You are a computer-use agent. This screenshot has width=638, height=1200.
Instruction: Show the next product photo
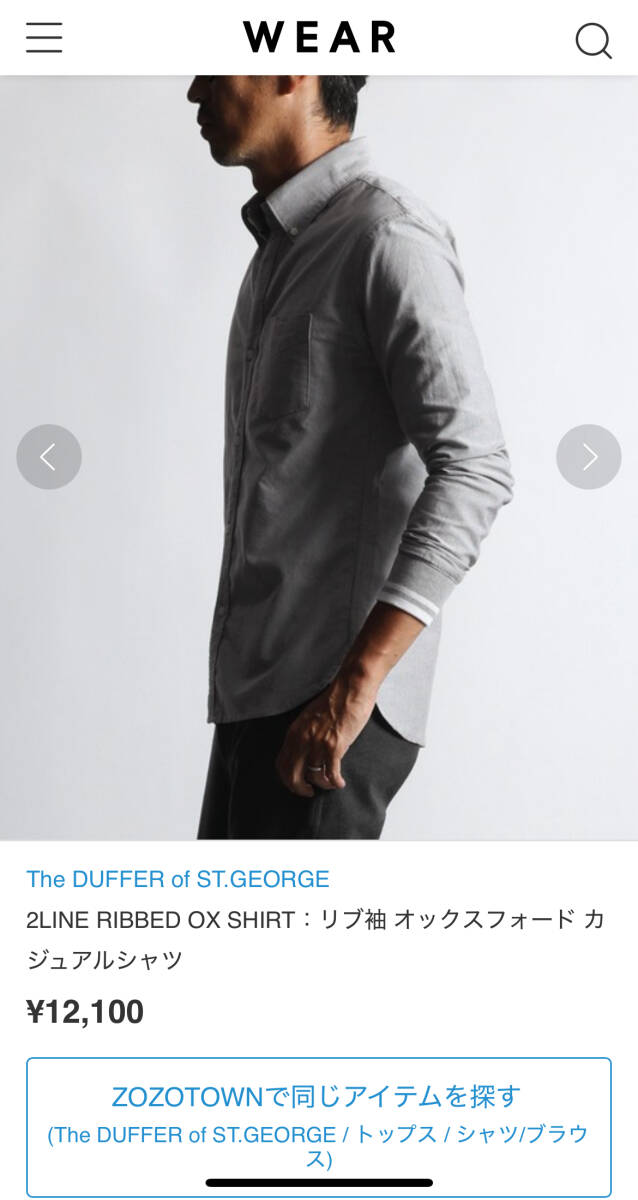[x=588, y=457]
